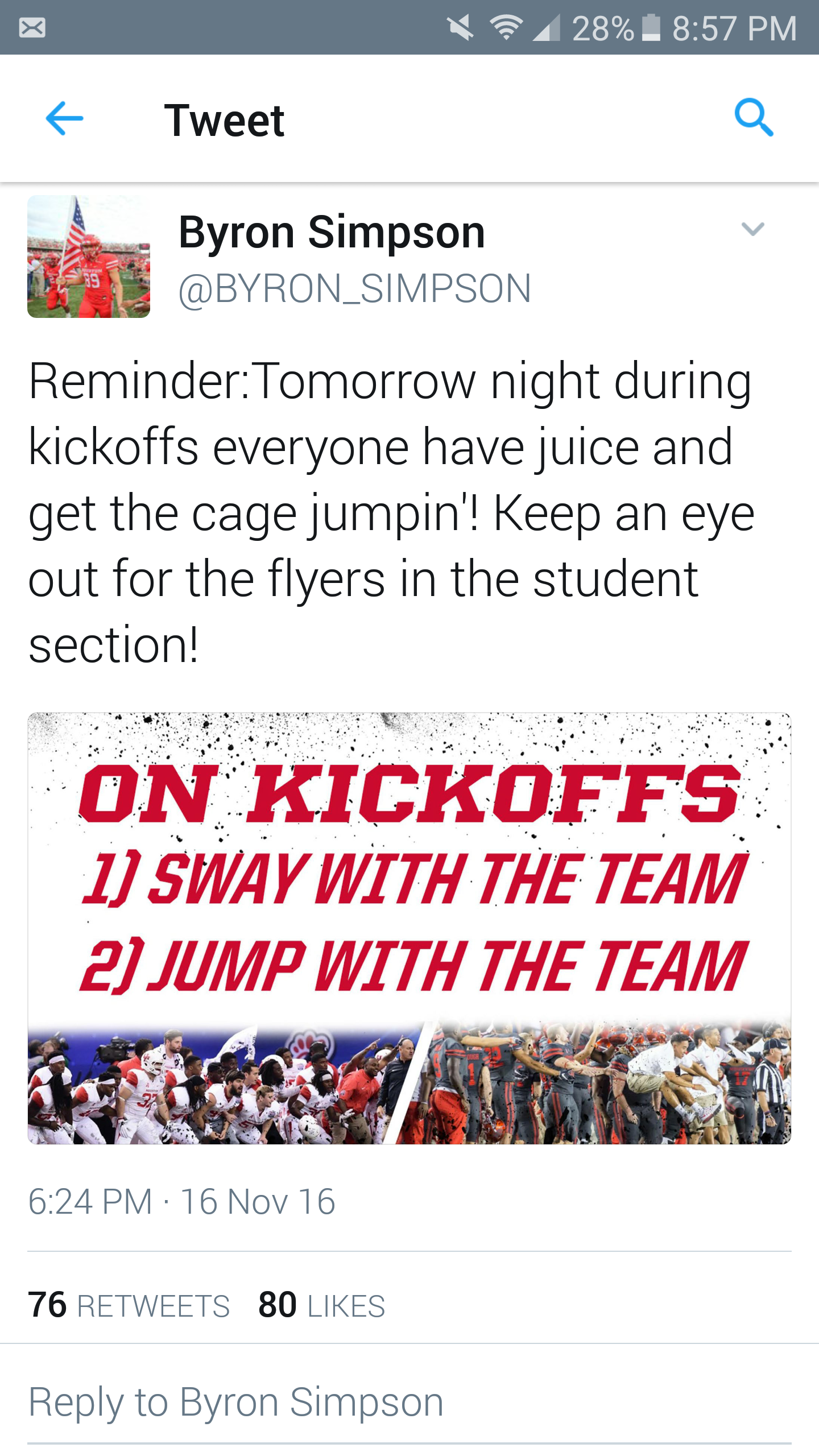View the On Kickoffs image
819x1456 pixels.
click(x=409, y=928)
